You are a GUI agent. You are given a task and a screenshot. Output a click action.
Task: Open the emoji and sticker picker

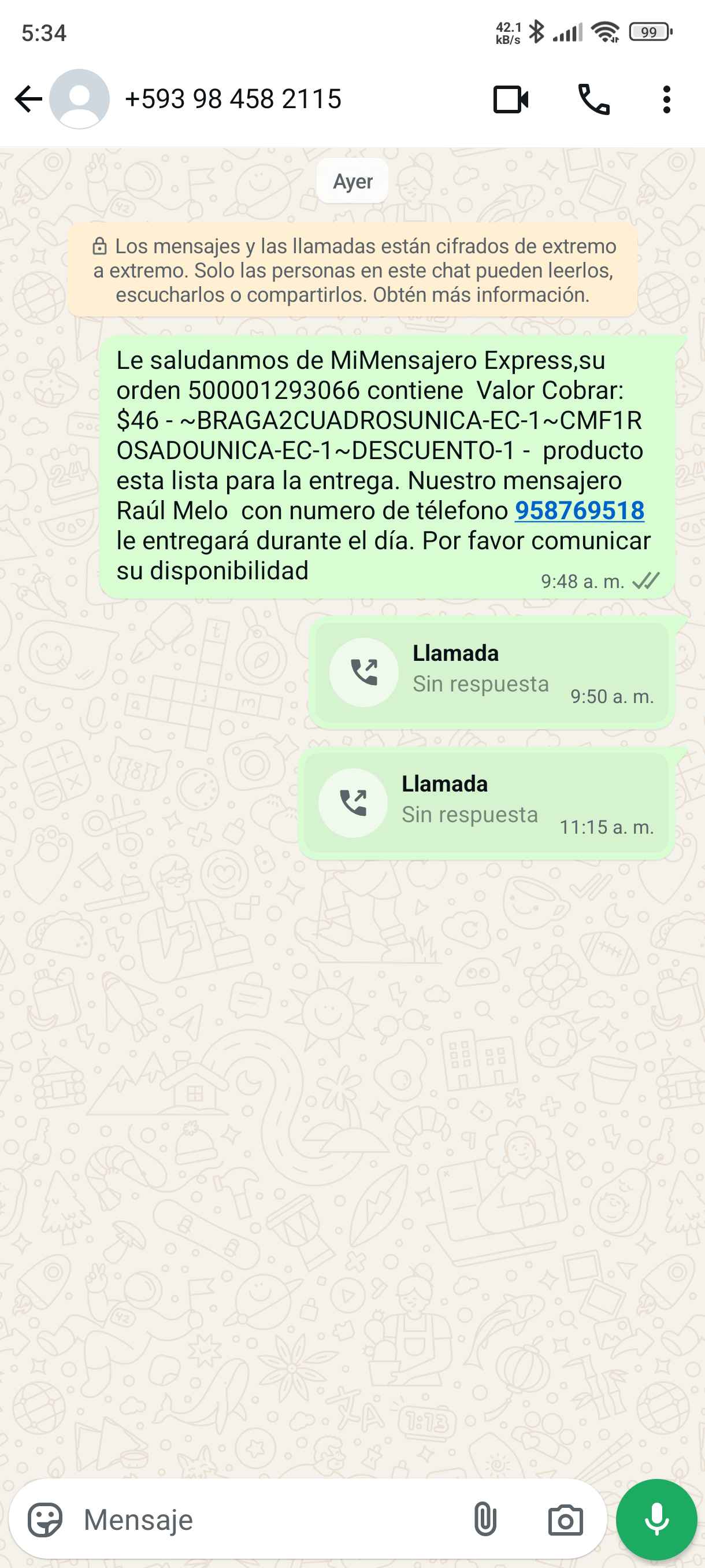(x=45, y=1519)
